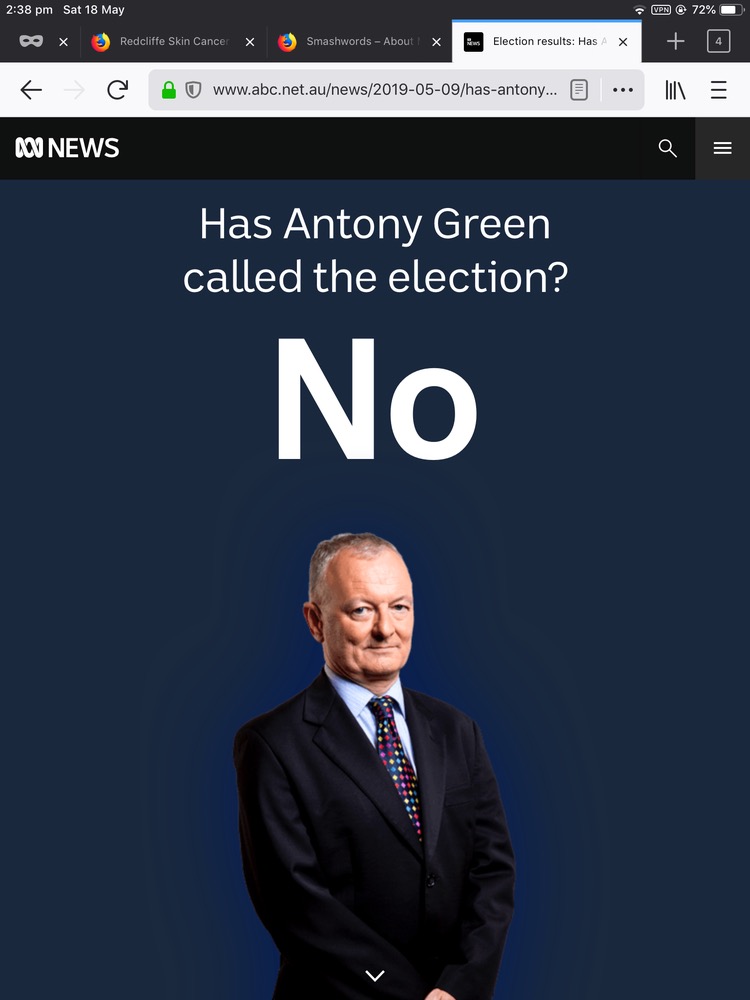Tap the down chevron to continue
This screenshot has width=750, height=1000.
point(375,975)
